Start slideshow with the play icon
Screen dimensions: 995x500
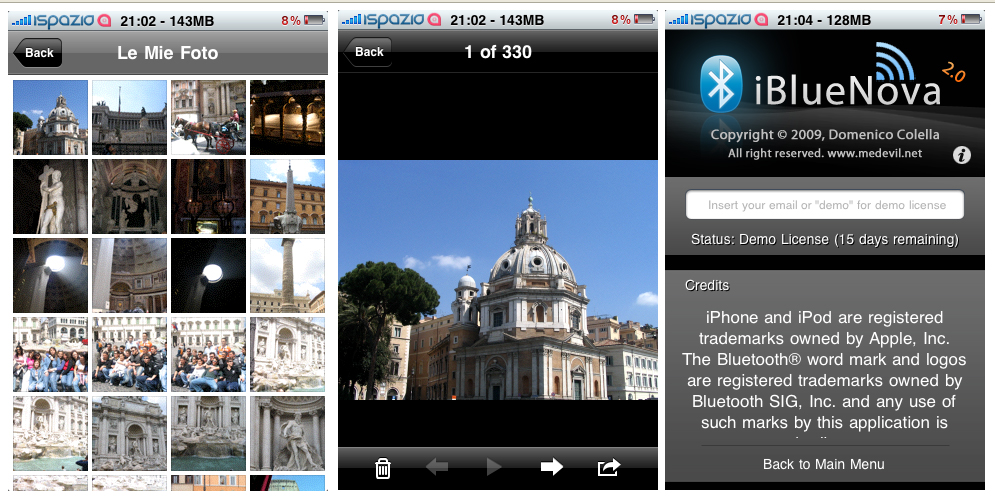click(x=494, y=467)
